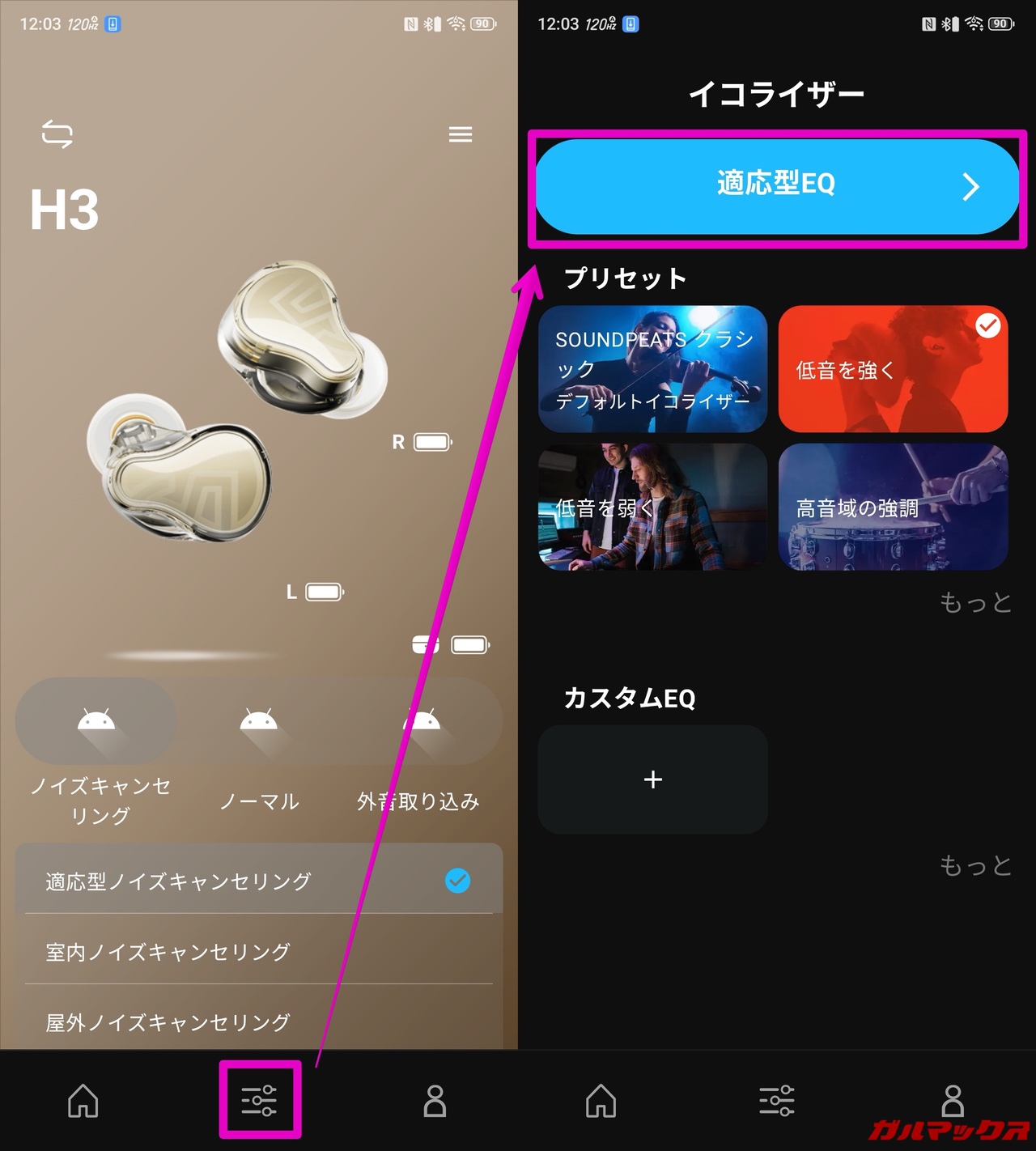Switch to ノーマル listening mode
The image size is (1036, 1151).
coord(259,721)
